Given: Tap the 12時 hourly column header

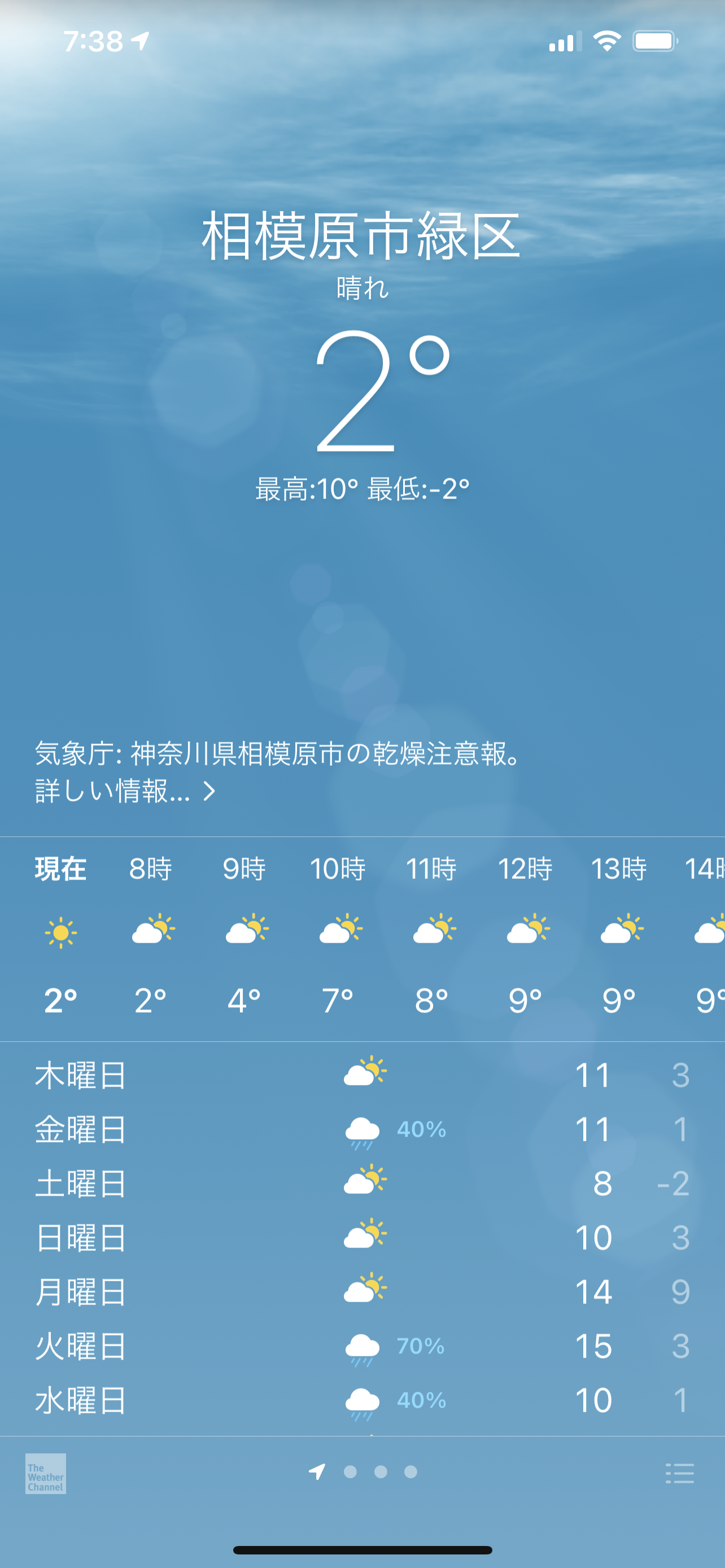Looking at the screenshot, I should tap(526, 870).
